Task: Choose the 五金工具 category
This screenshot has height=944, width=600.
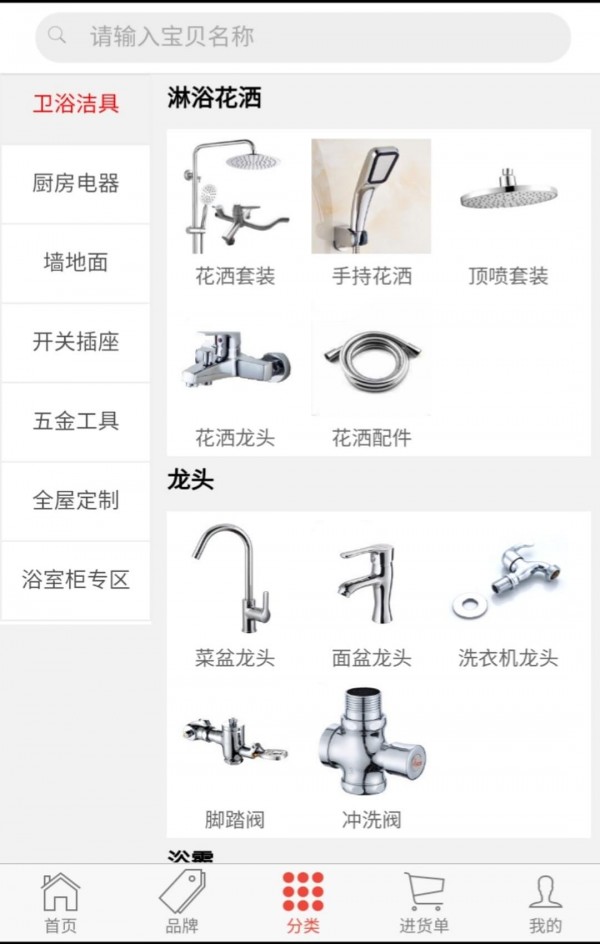Action: (76, 421)
